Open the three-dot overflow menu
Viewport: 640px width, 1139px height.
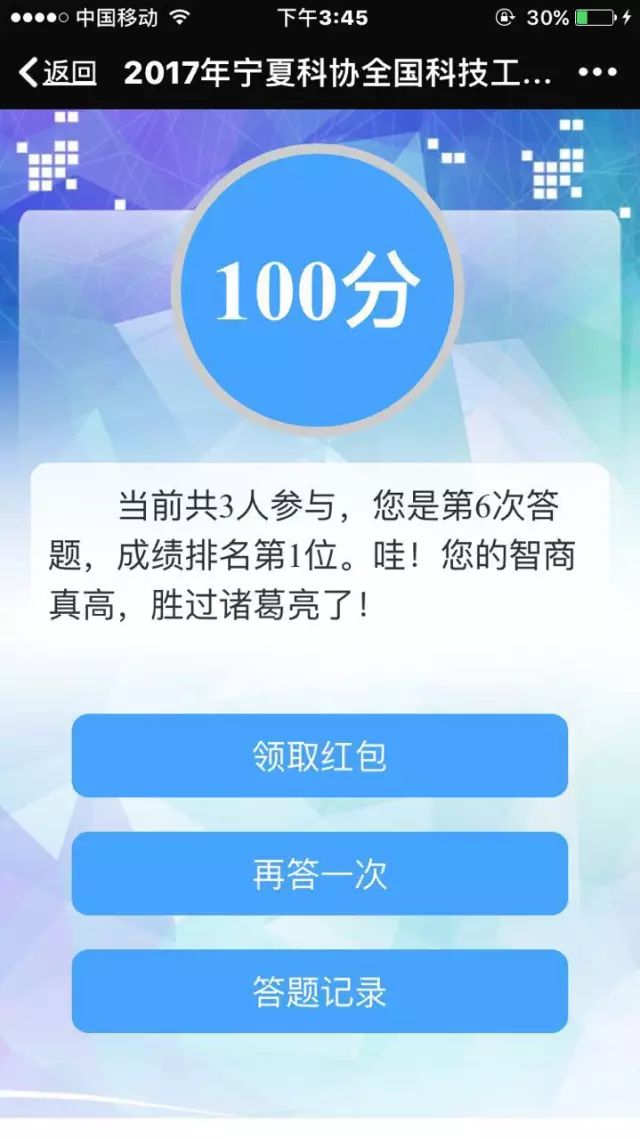pyautogui.click(x=598, y=73)
